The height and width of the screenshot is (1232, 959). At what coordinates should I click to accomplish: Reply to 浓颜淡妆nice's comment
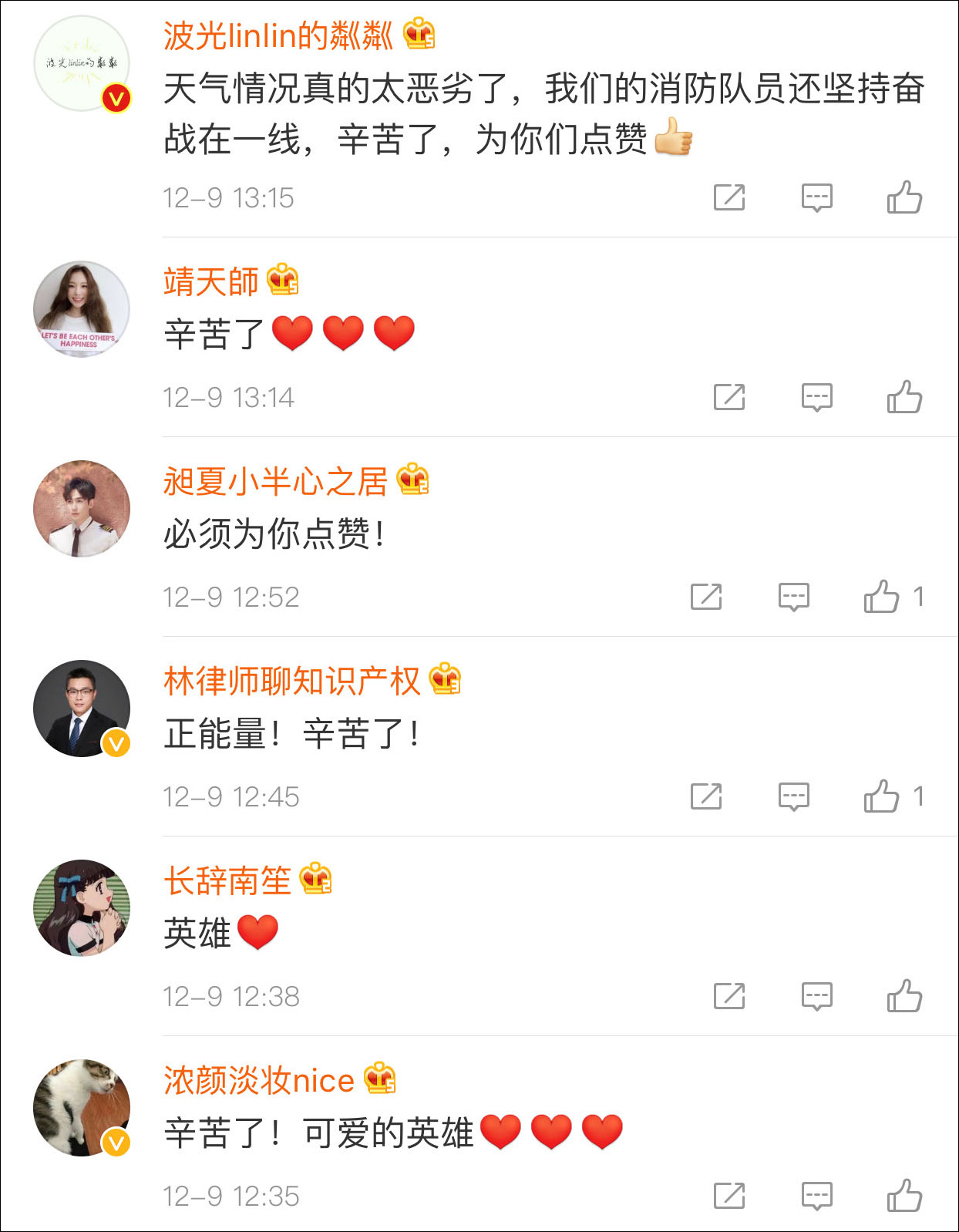[x=816, y=1196]
